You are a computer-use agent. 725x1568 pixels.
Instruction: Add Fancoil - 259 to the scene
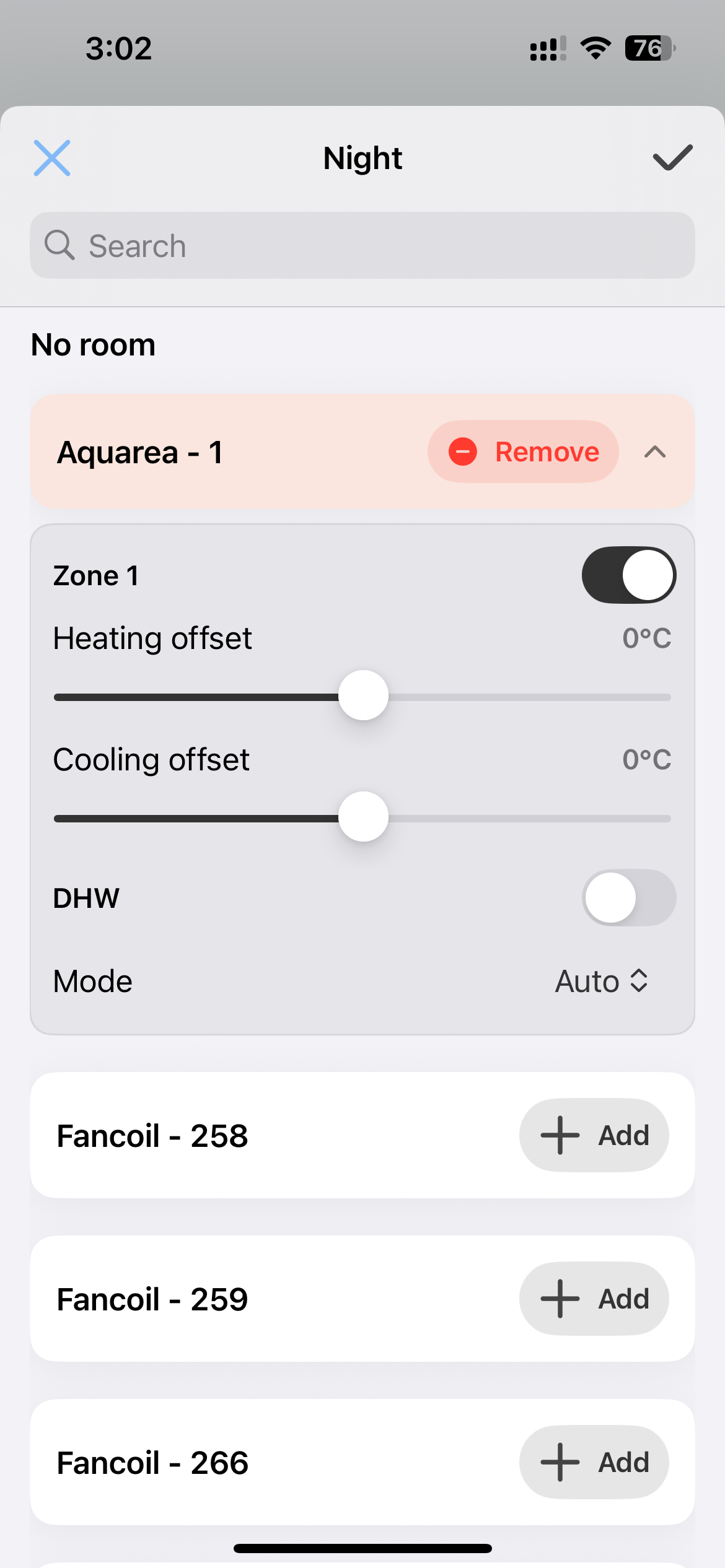(x=594, y=1299)
